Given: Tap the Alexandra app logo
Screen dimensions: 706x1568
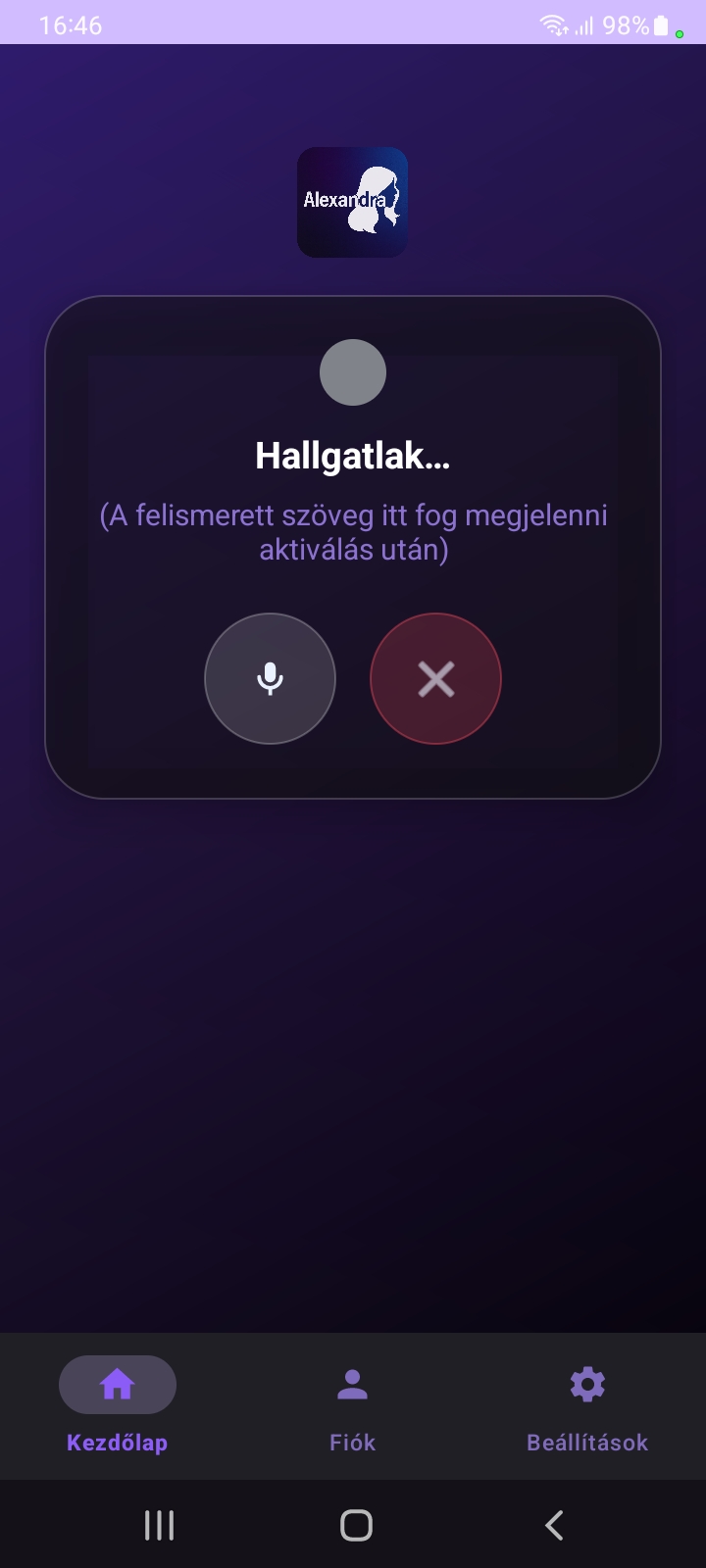Looking at the screenshot, I should click(x=353, y=203).
